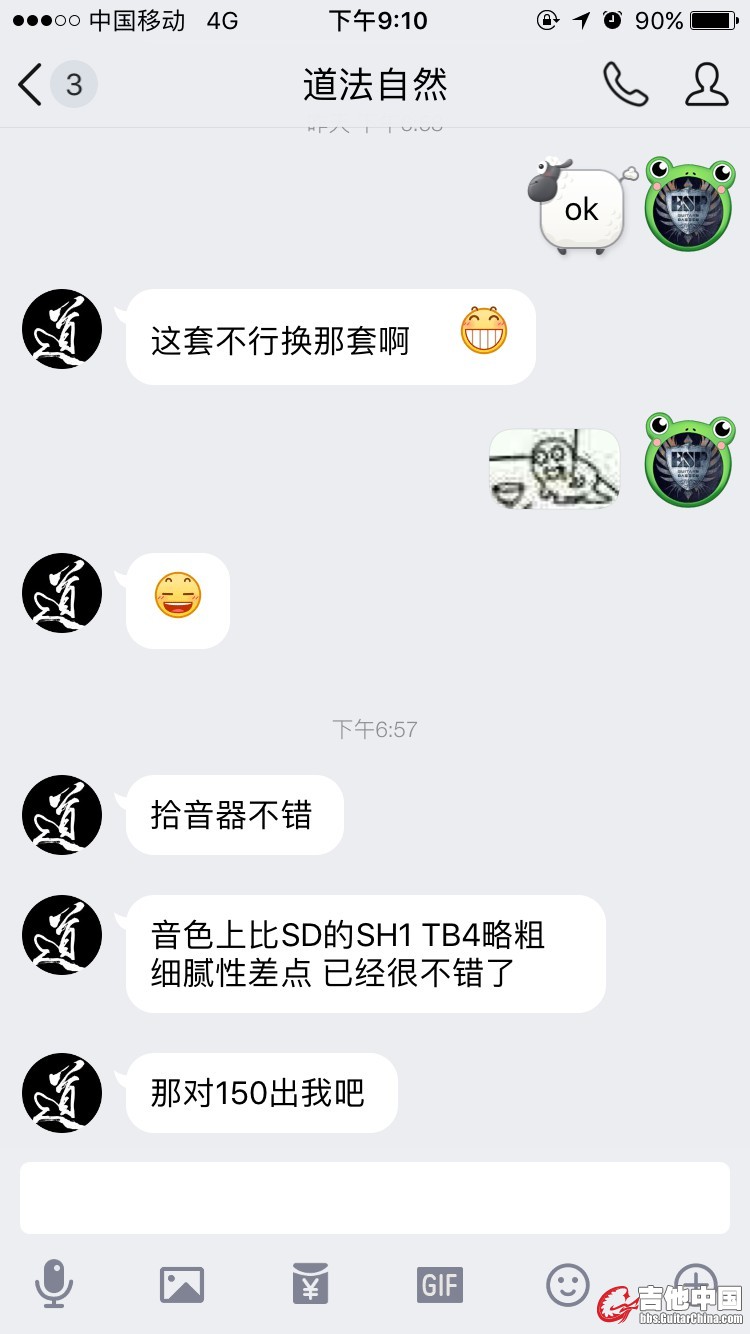The height and width of the screenshot is (1334, 750).
Task: Start a voice call with 道法自然
Action: pos(625,85)
